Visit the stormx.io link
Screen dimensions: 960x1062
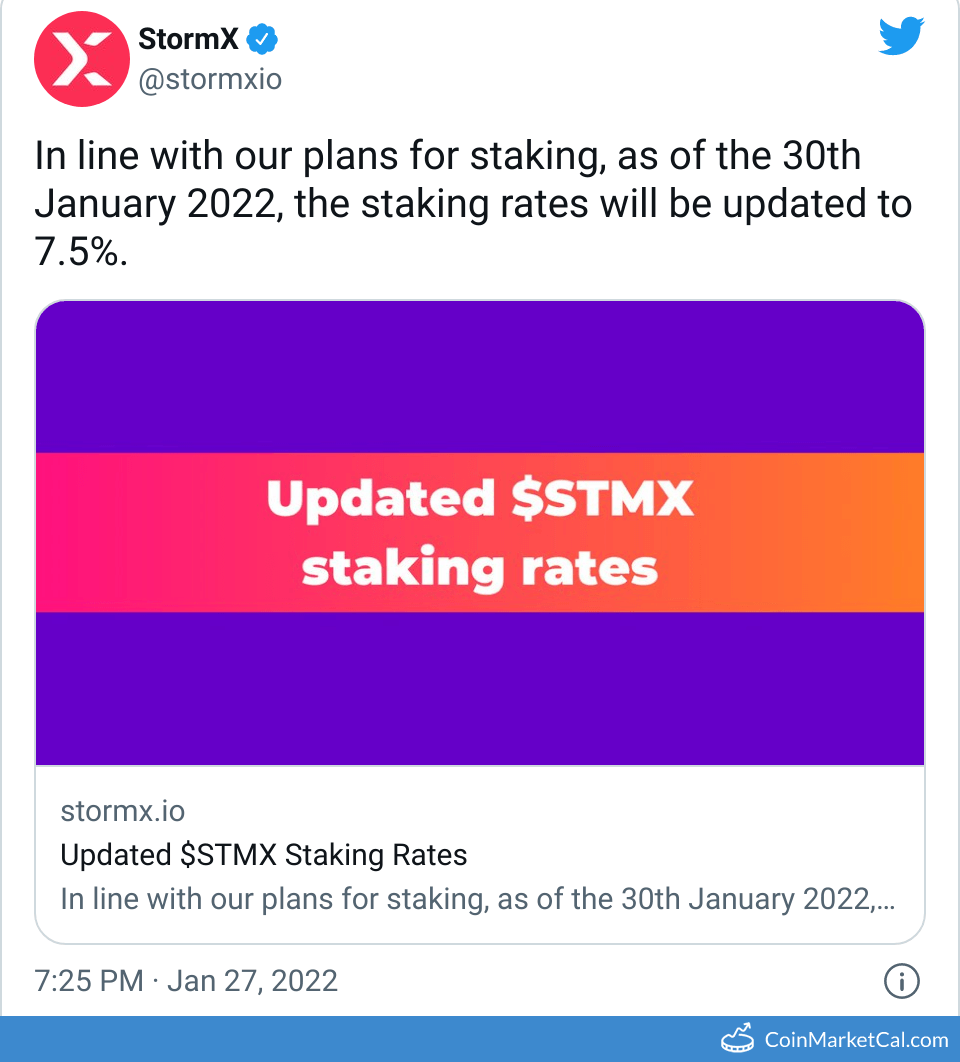[x=122, y=811]
